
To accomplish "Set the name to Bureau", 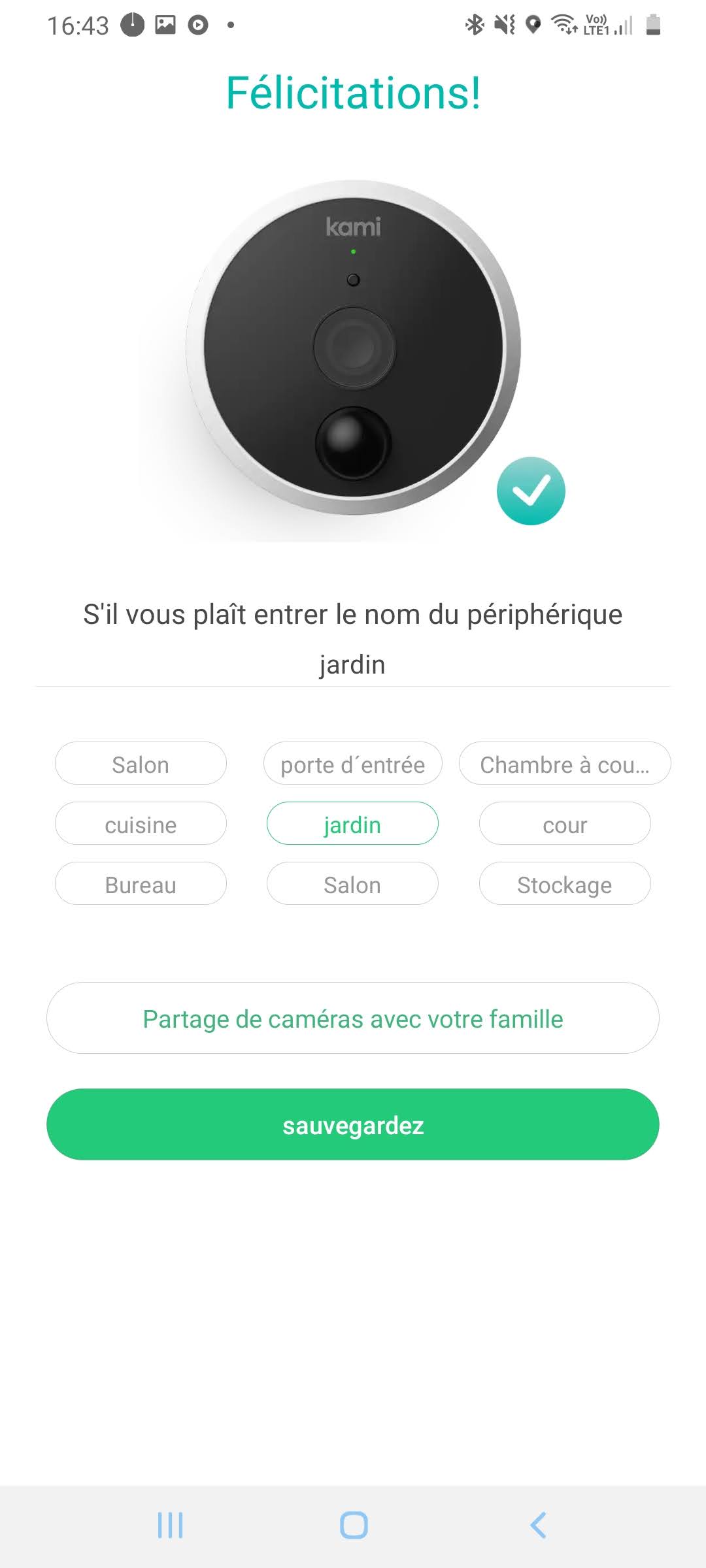I will point(141,884).
